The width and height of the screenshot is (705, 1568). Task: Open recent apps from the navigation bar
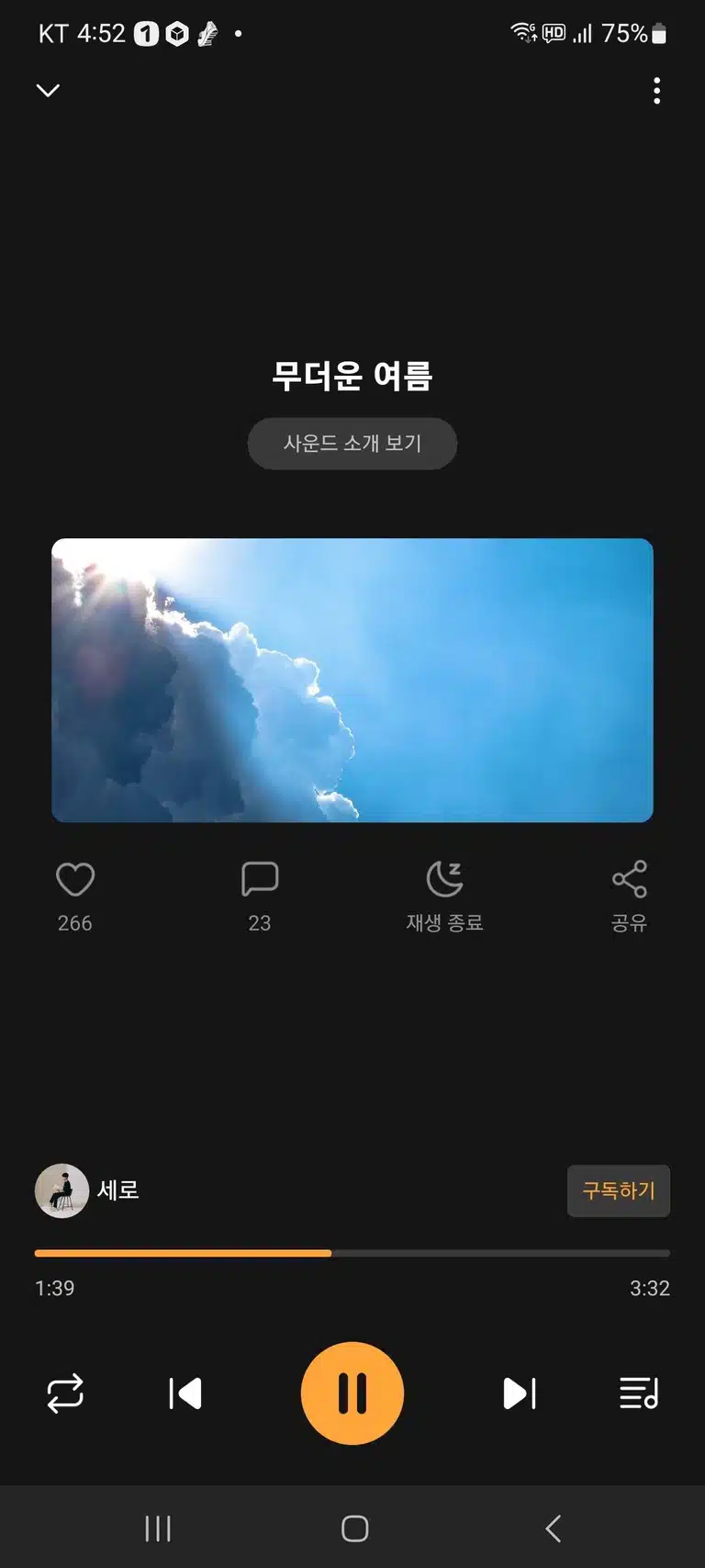point(158,1529)
